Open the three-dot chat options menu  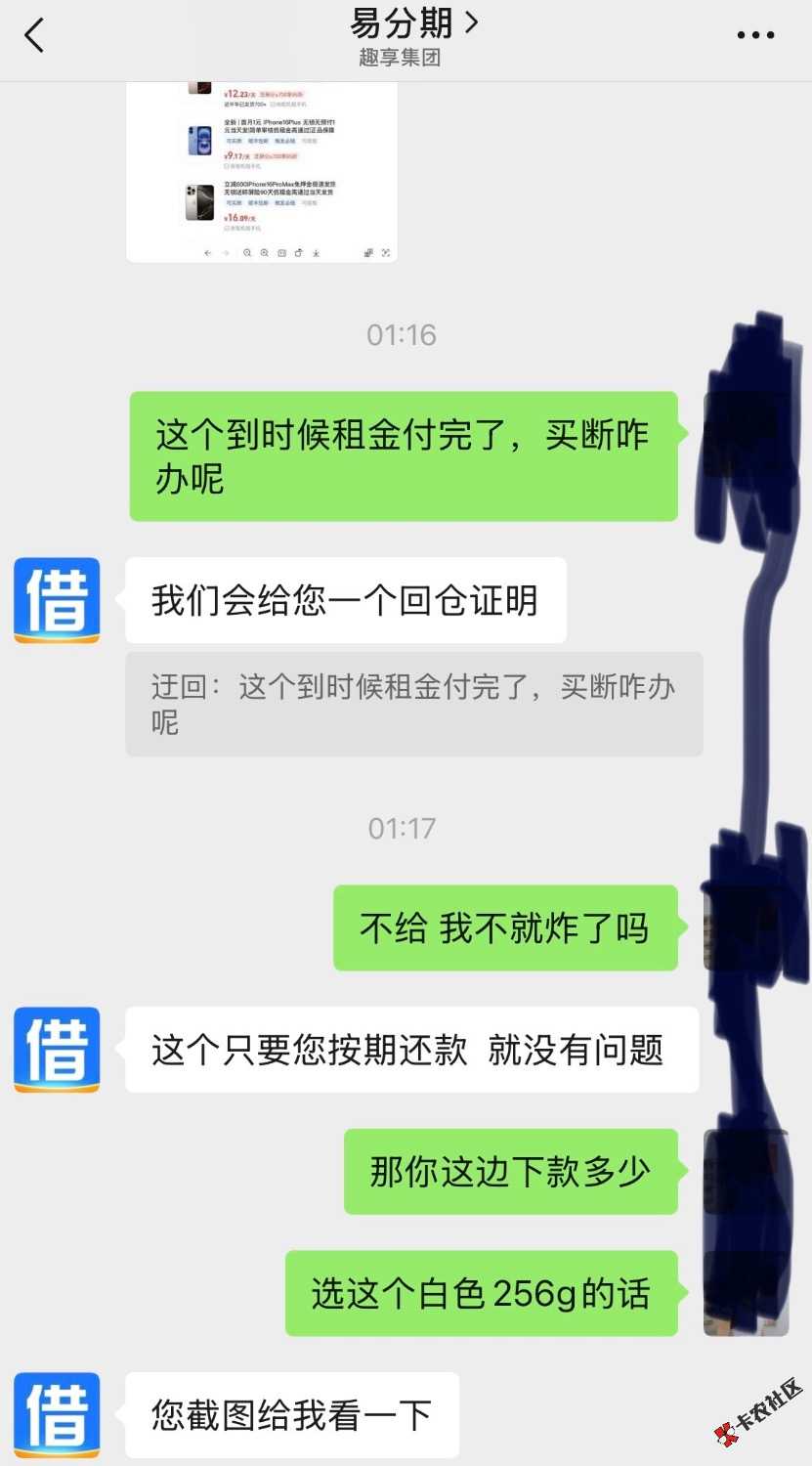click(755, 36)
